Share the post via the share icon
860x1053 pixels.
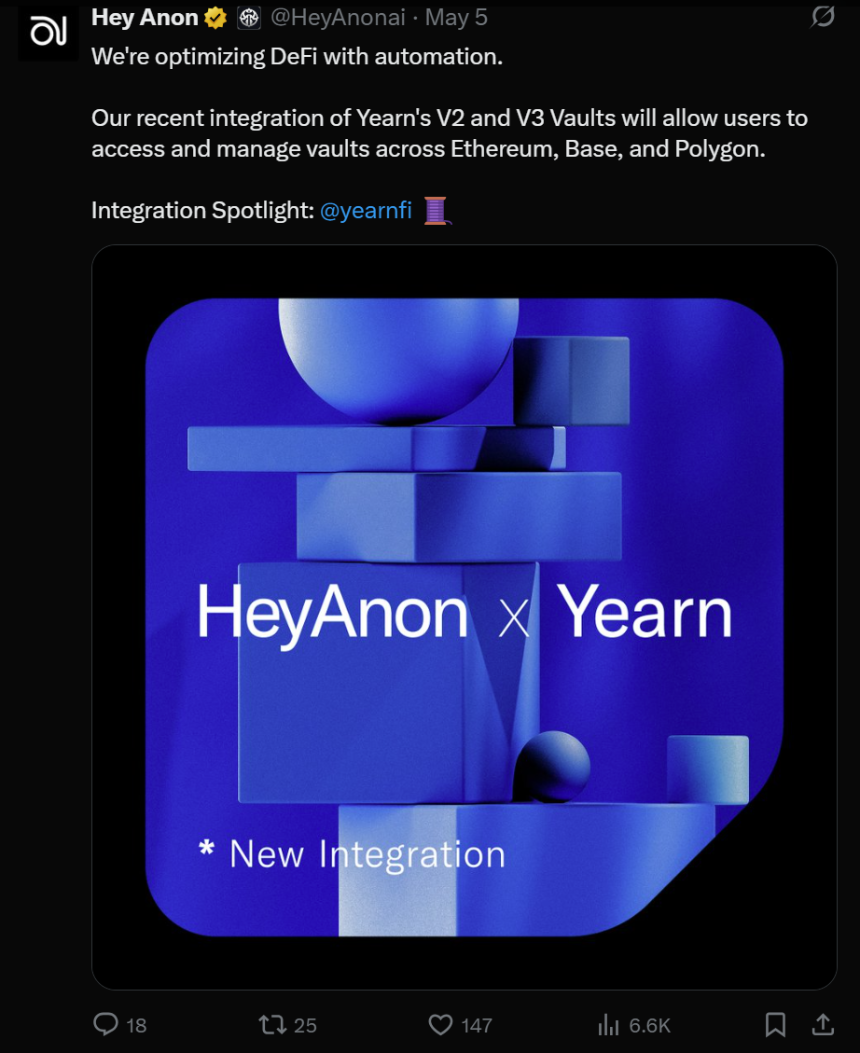pos(822,1024)
